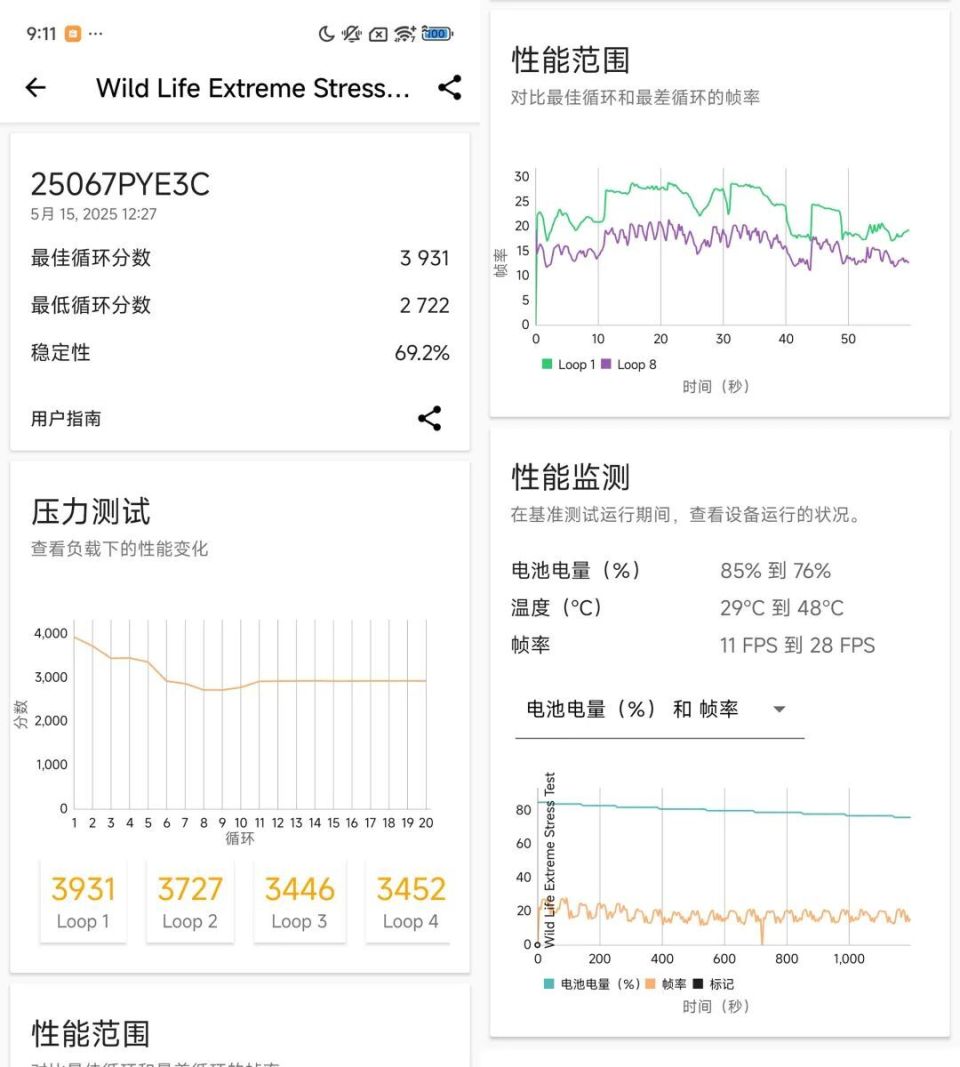Select the 3931 Loop 1 score card
Image resolution: width=960 pixels, height=1067 pixels.
coord(83,899)
